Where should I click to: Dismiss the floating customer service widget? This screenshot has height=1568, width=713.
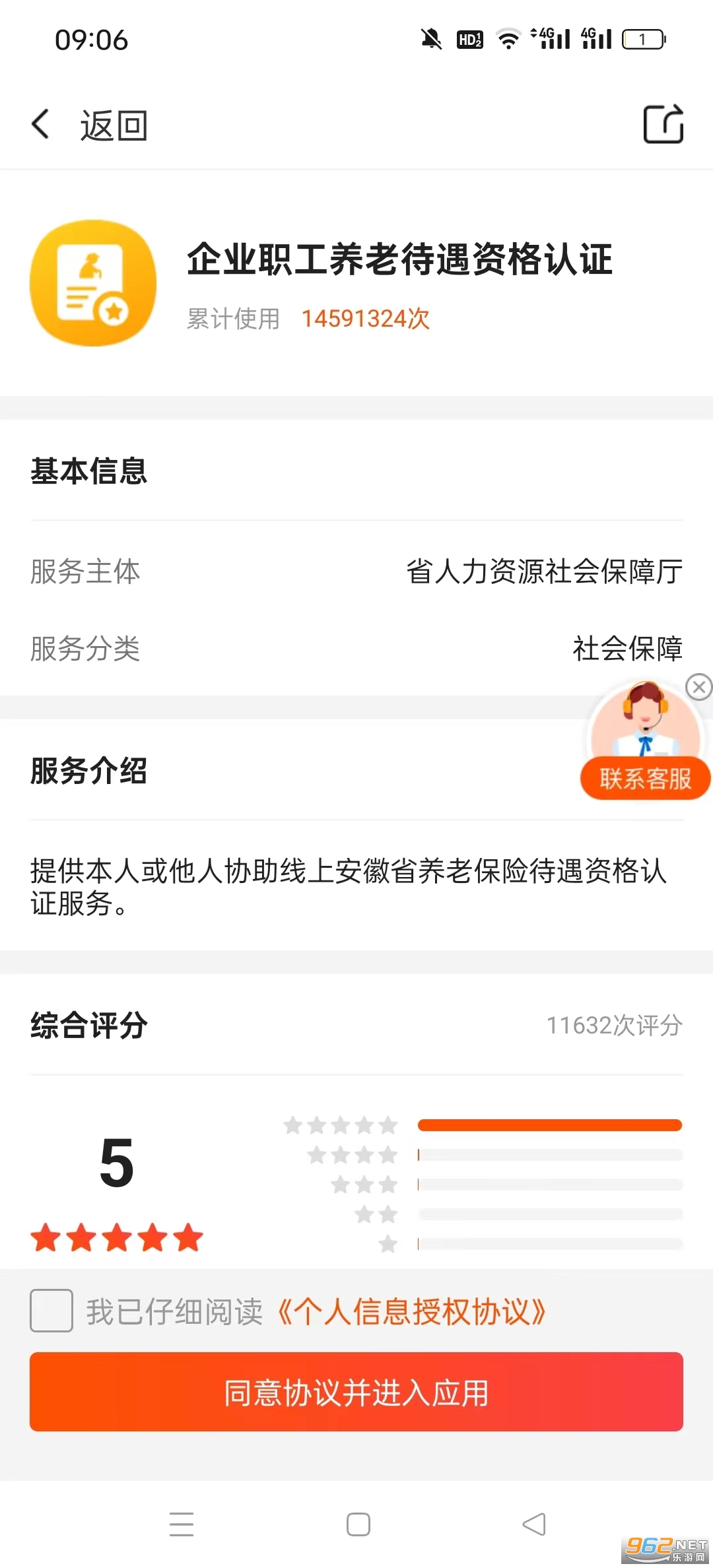(x=698, y=687)
